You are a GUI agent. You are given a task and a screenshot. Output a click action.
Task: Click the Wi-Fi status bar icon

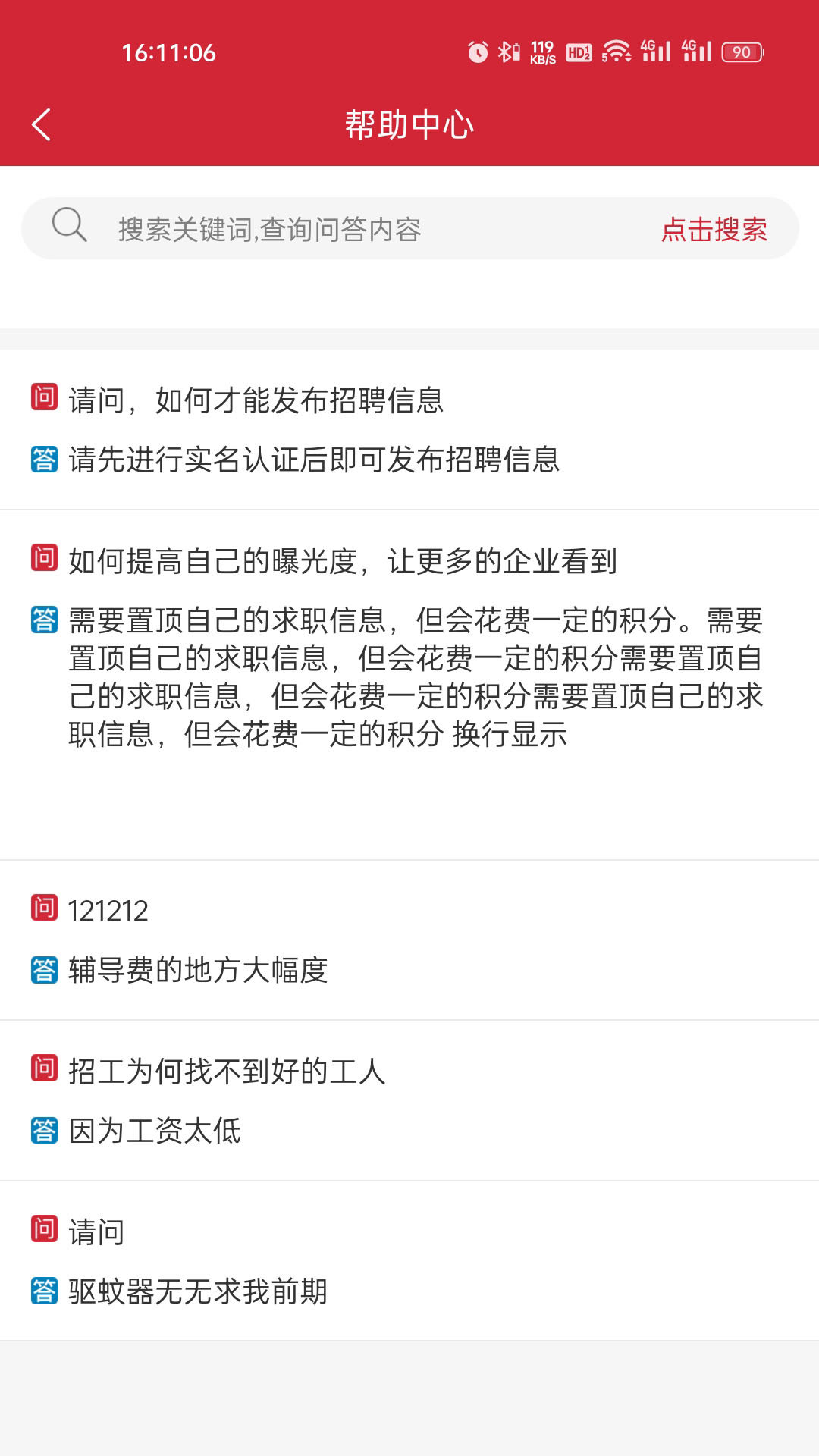[614, 52]
